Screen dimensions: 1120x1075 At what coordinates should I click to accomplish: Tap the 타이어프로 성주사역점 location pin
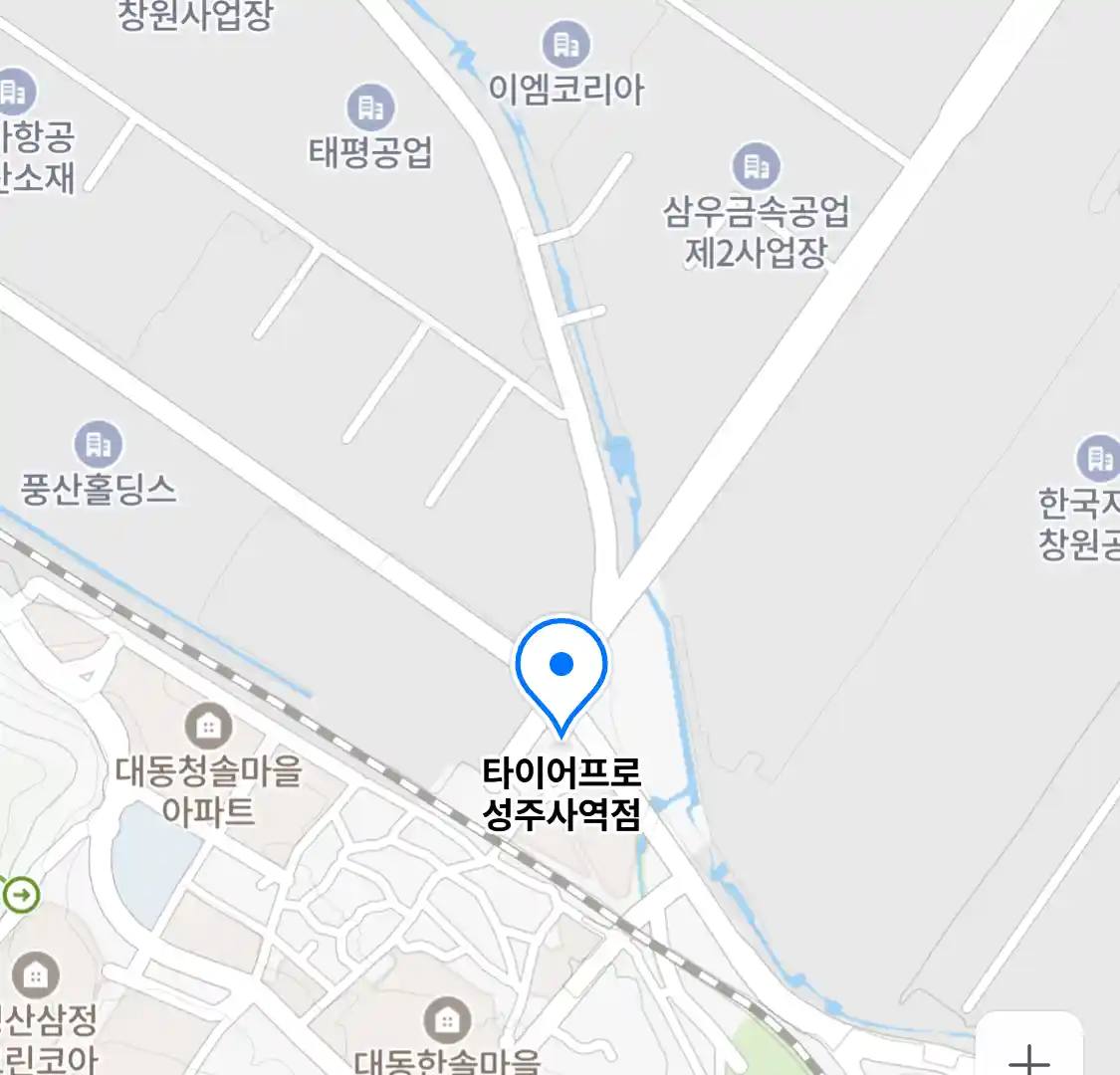[x=561, y=667]
